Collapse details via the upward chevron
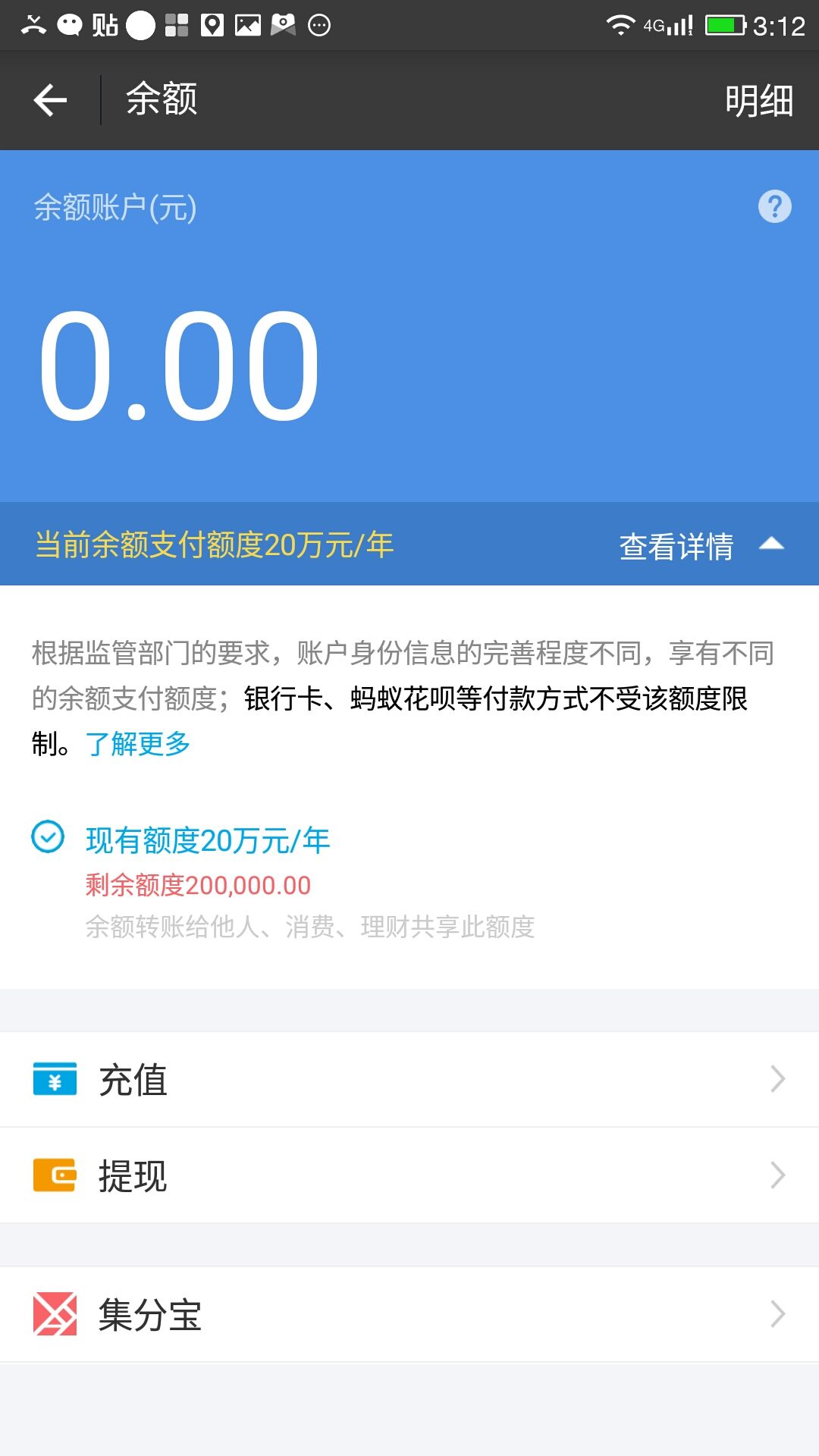The width and height of the screenshot is (819, 1456). click(x=773, y=544)
